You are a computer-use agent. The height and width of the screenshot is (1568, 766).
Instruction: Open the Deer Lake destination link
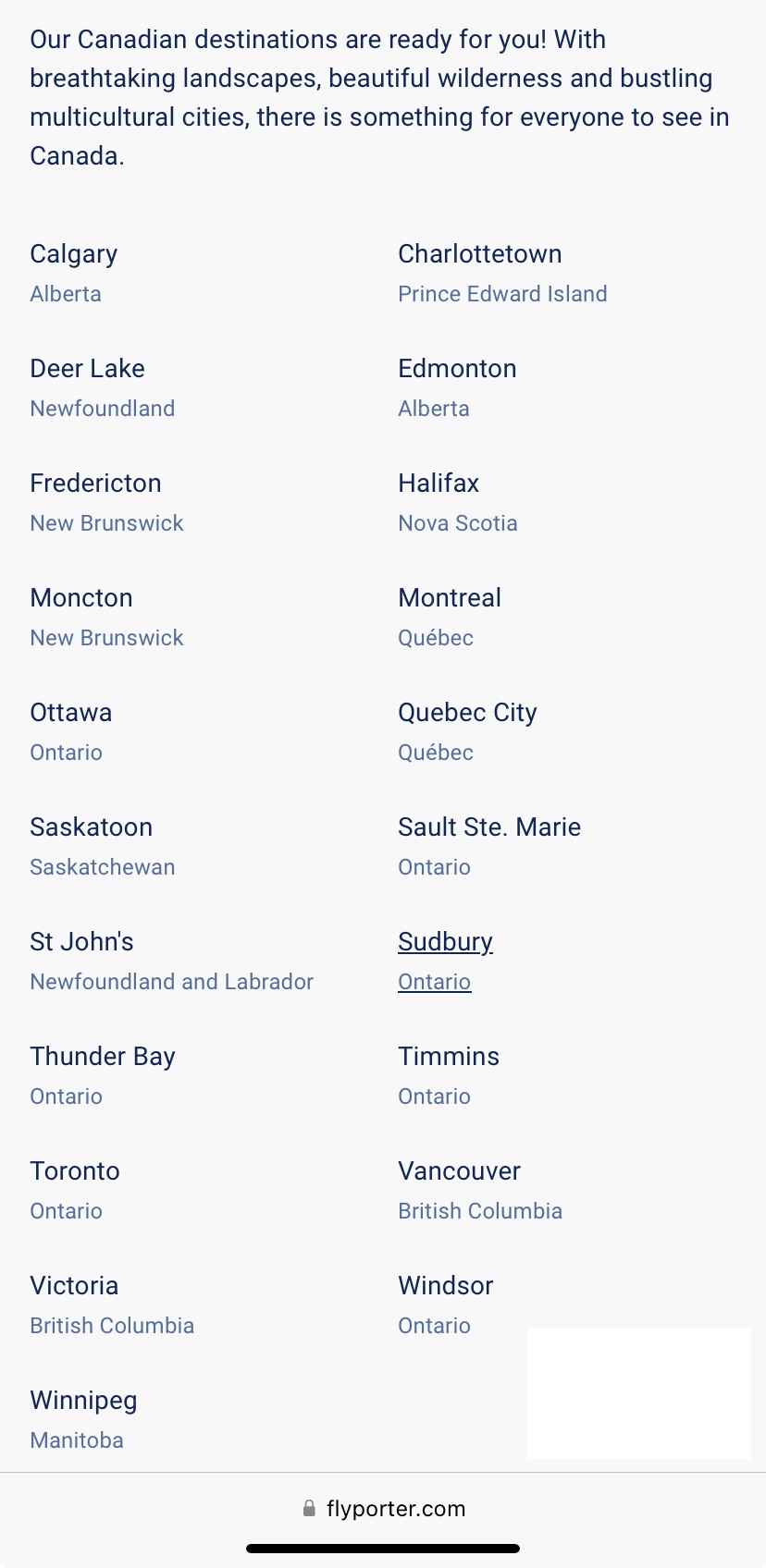pyautogui.click(x=87, y=370)
